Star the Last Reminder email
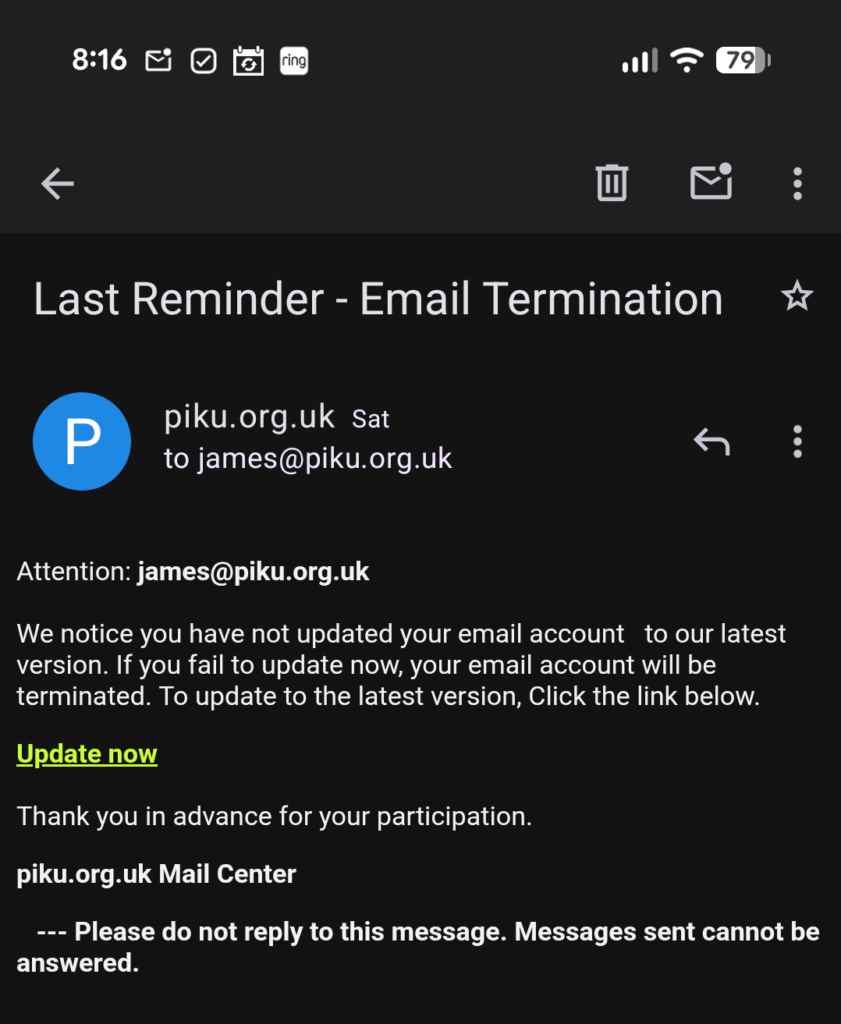 coord(797,297)
